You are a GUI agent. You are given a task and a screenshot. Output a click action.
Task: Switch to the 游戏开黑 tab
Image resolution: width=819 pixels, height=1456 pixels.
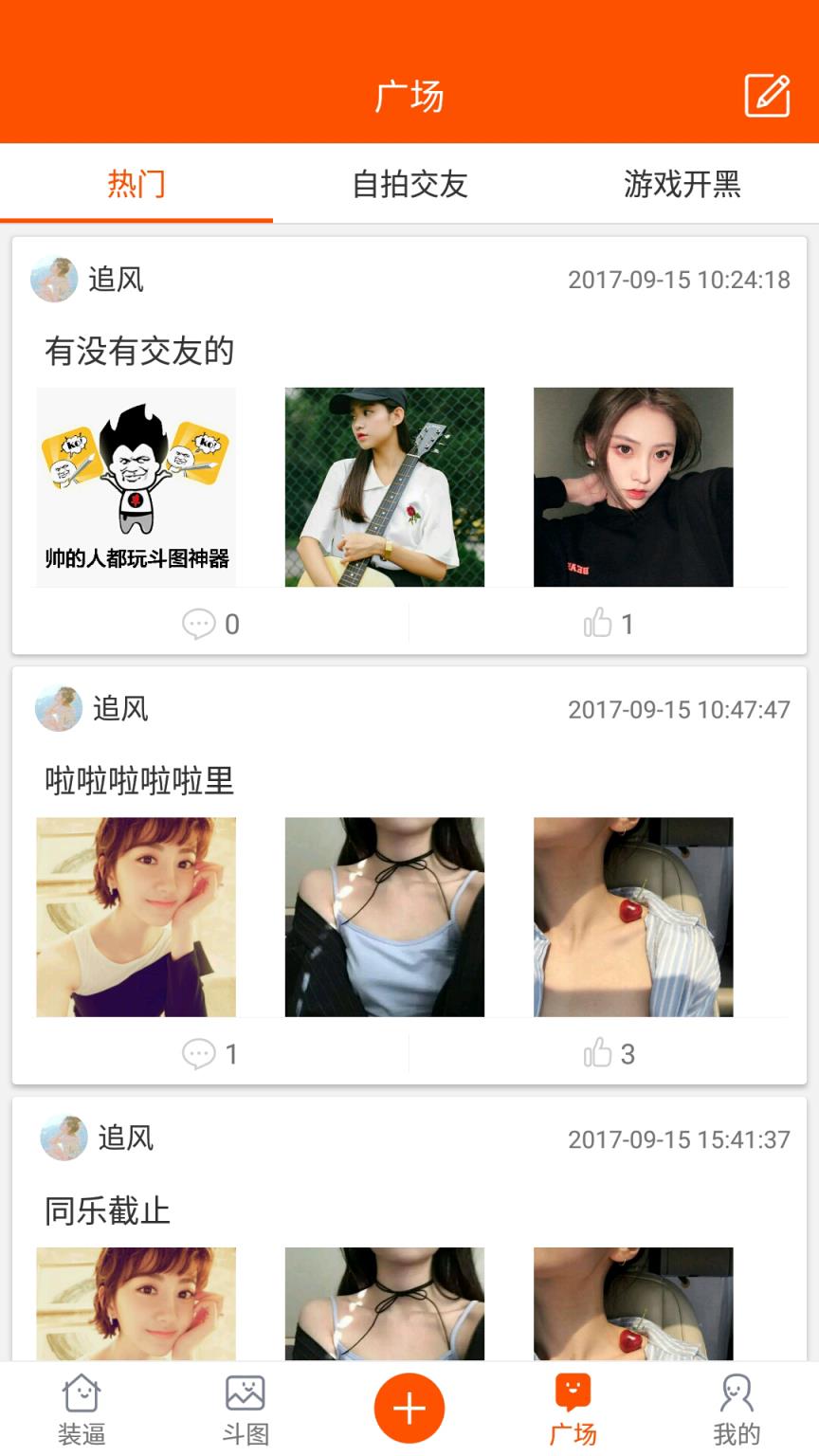tap(684, 186)
